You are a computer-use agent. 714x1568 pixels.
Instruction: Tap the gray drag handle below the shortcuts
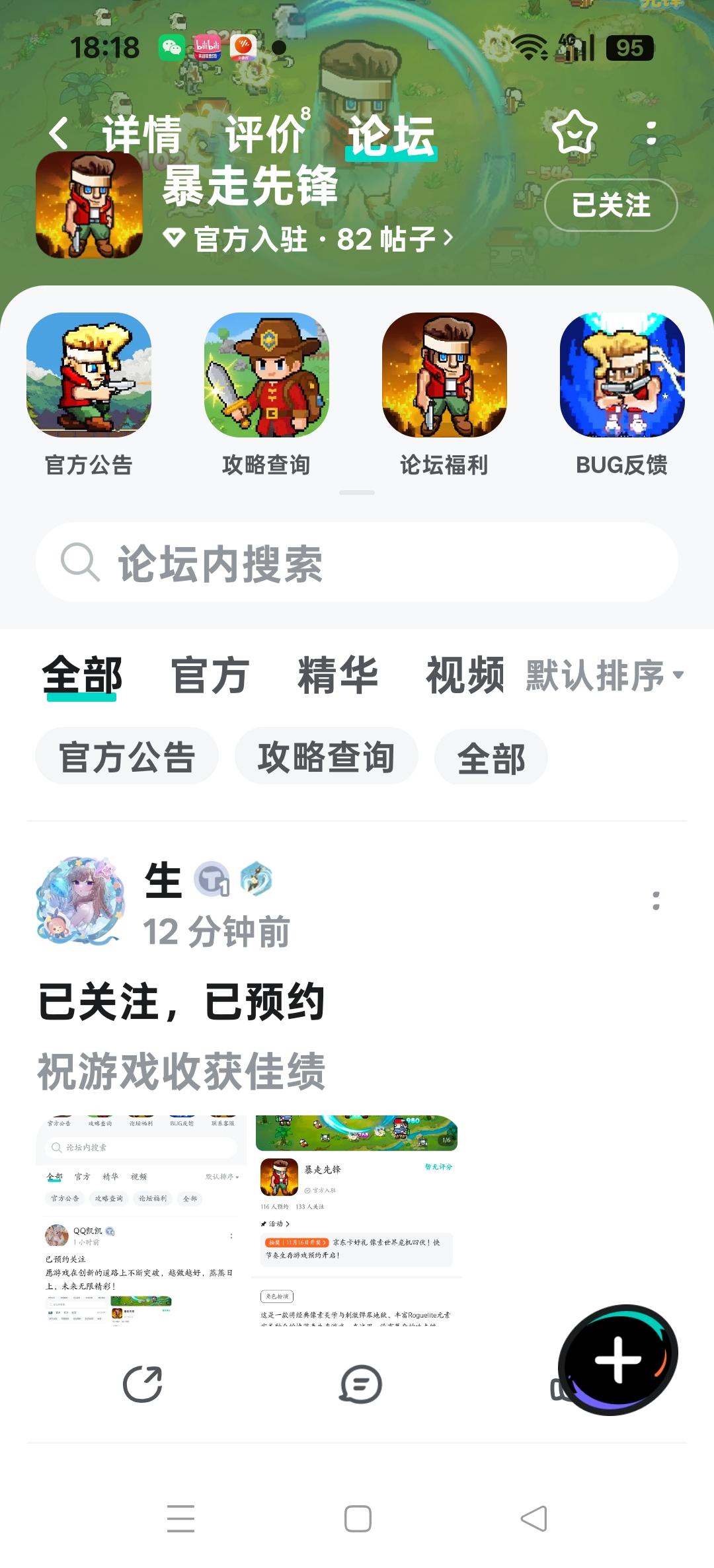point(357,492)
